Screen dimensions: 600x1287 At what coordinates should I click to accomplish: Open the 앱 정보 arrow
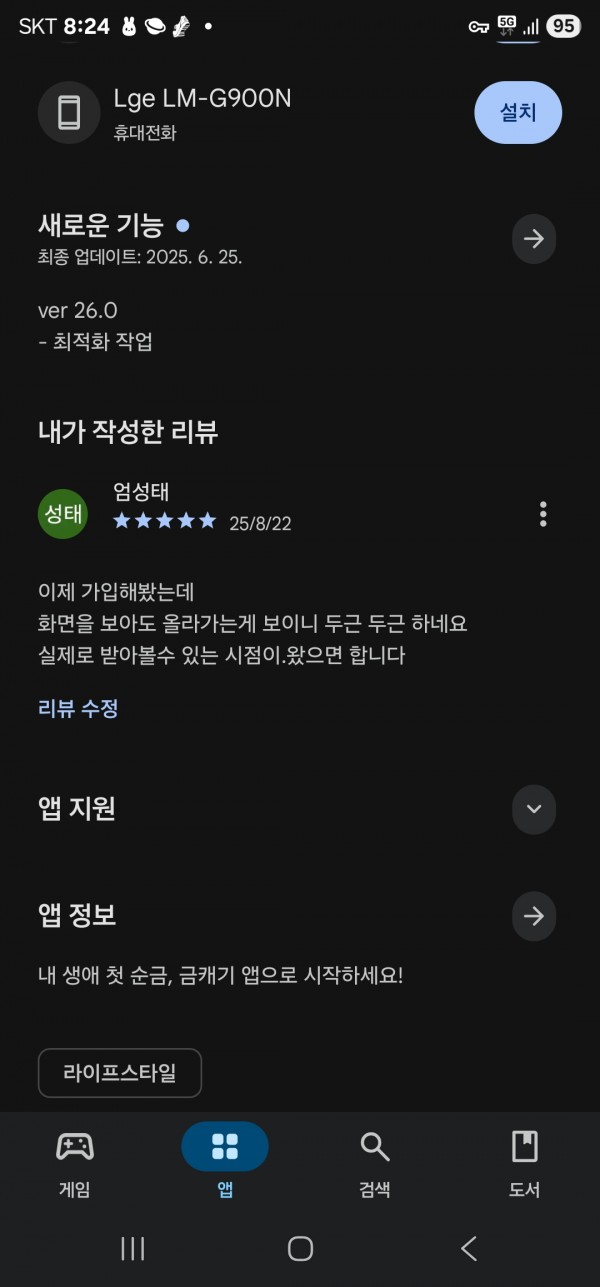click(x=534, y=915)
